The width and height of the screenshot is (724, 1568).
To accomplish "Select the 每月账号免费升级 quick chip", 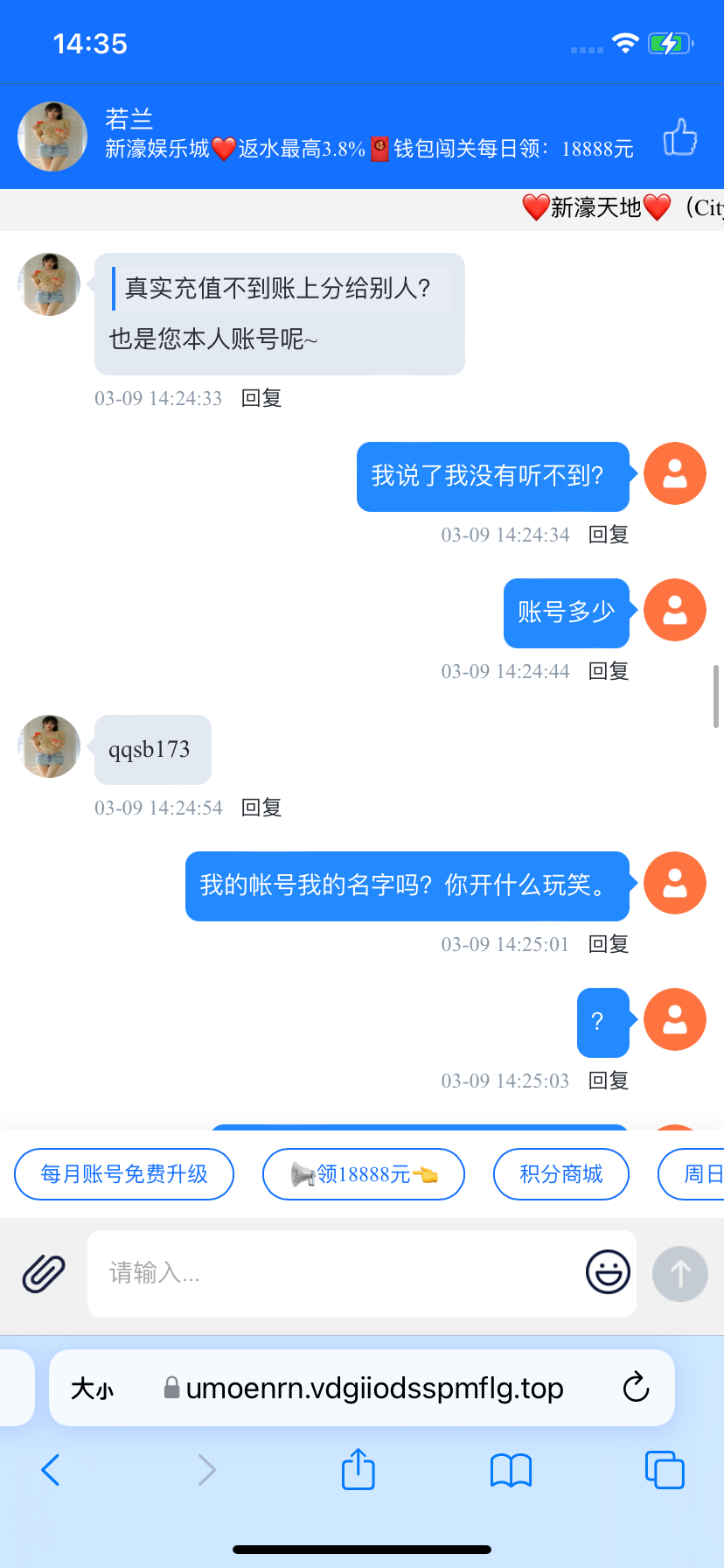I will point(124,1174).
